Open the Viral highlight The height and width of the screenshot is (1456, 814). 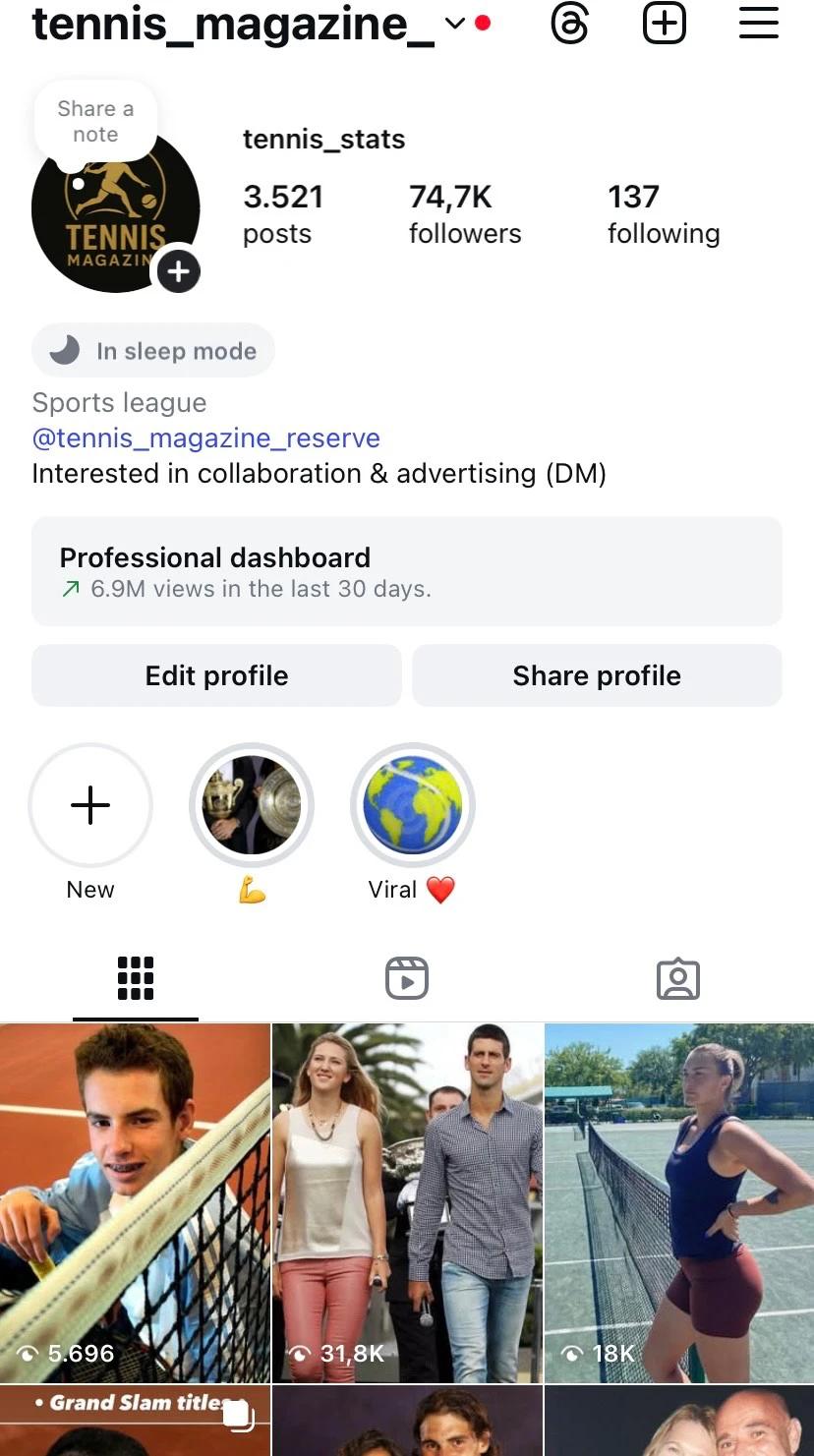pos(413,805)
